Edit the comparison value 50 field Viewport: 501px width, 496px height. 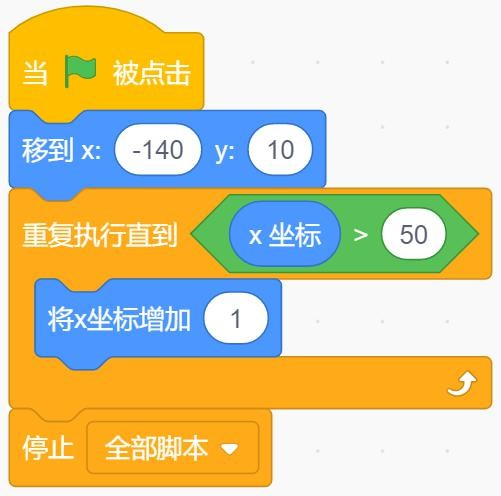click(x=413, y=234)
